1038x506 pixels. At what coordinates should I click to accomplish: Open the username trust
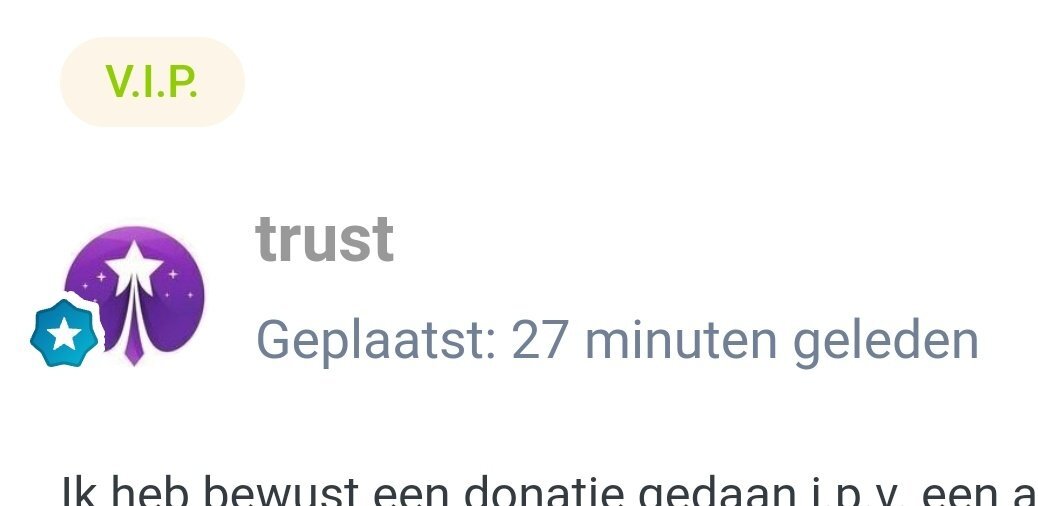coord(324,240)
